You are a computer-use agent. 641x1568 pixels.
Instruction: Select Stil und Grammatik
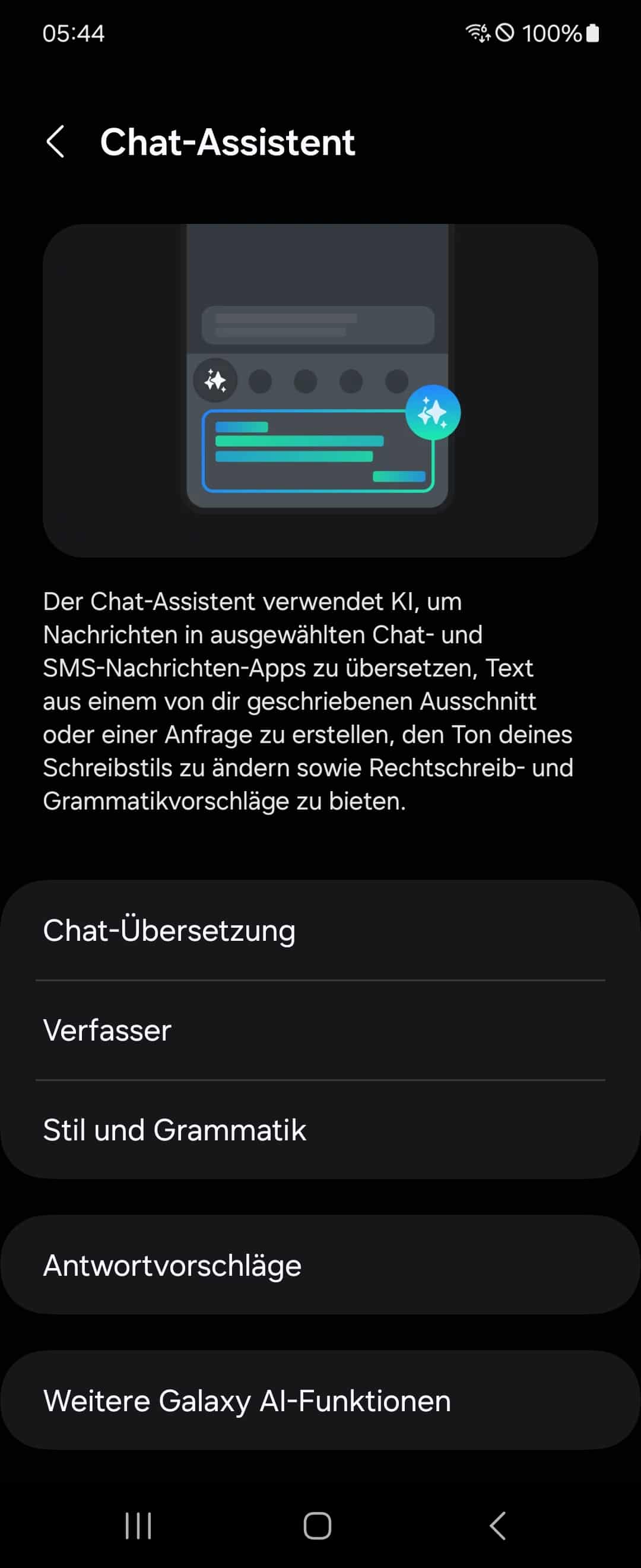point(320,1130)
